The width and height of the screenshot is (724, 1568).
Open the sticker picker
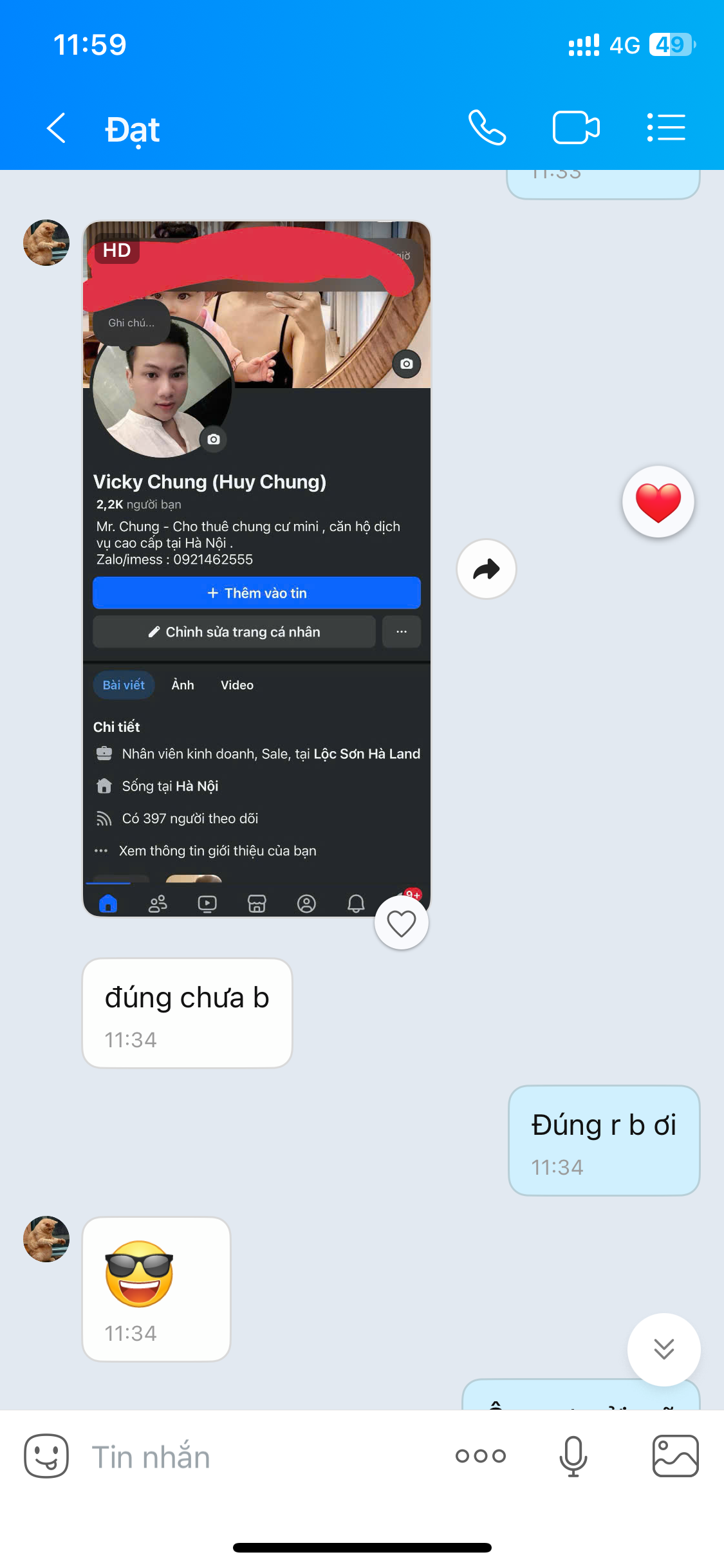coord(46,1456)
